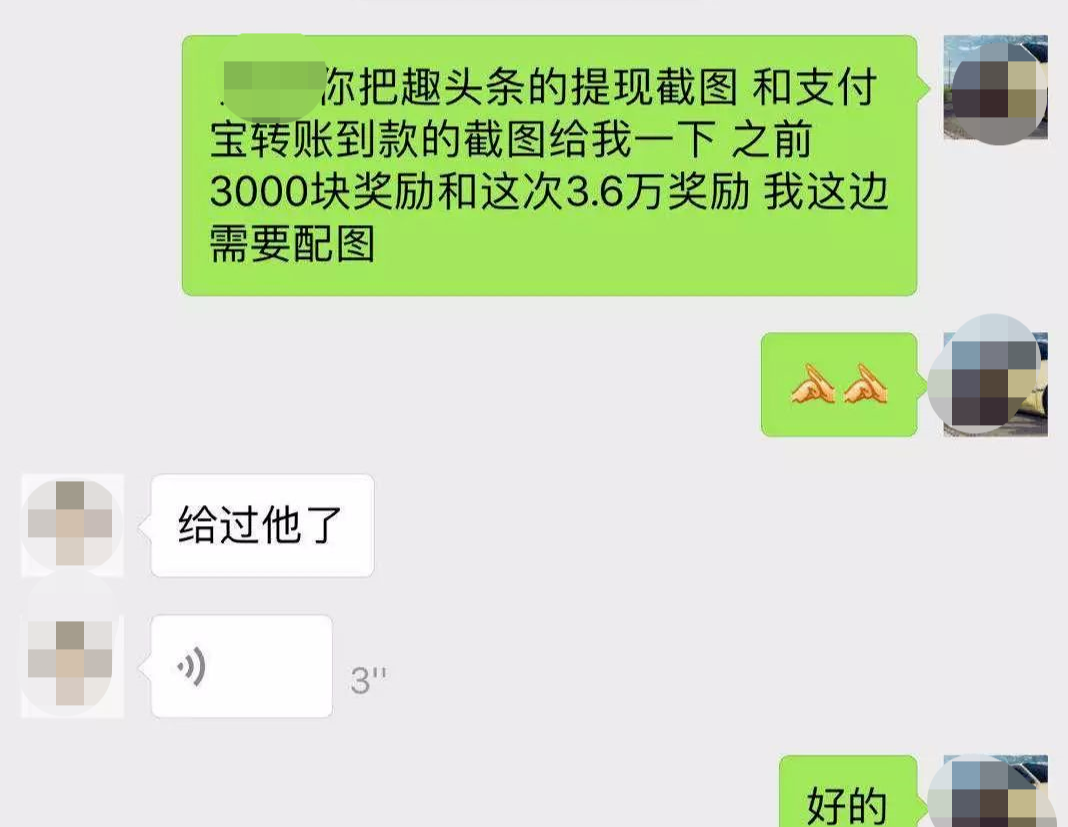
Task: Open avatar next to the voice message
Action: tap(72, 666)
